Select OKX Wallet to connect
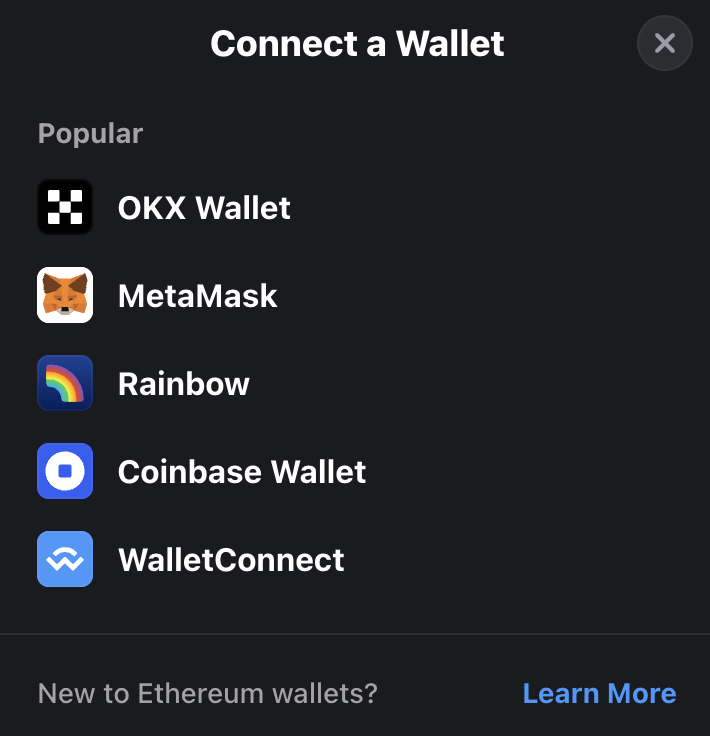 [x=204, y=208]
